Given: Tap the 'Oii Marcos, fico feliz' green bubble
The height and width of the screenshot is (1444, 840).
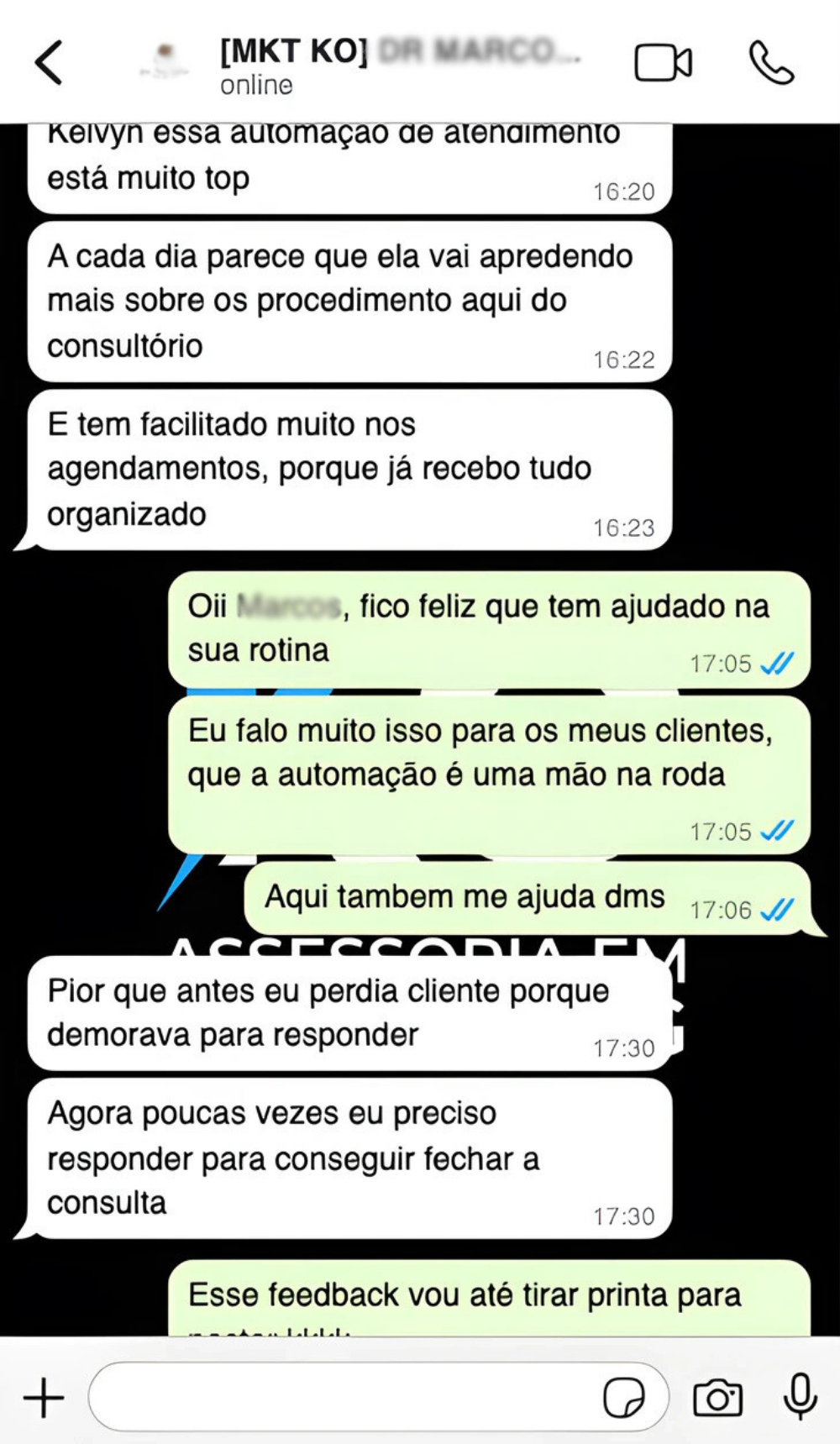Looking at the screenshot, I should point(483,627).
